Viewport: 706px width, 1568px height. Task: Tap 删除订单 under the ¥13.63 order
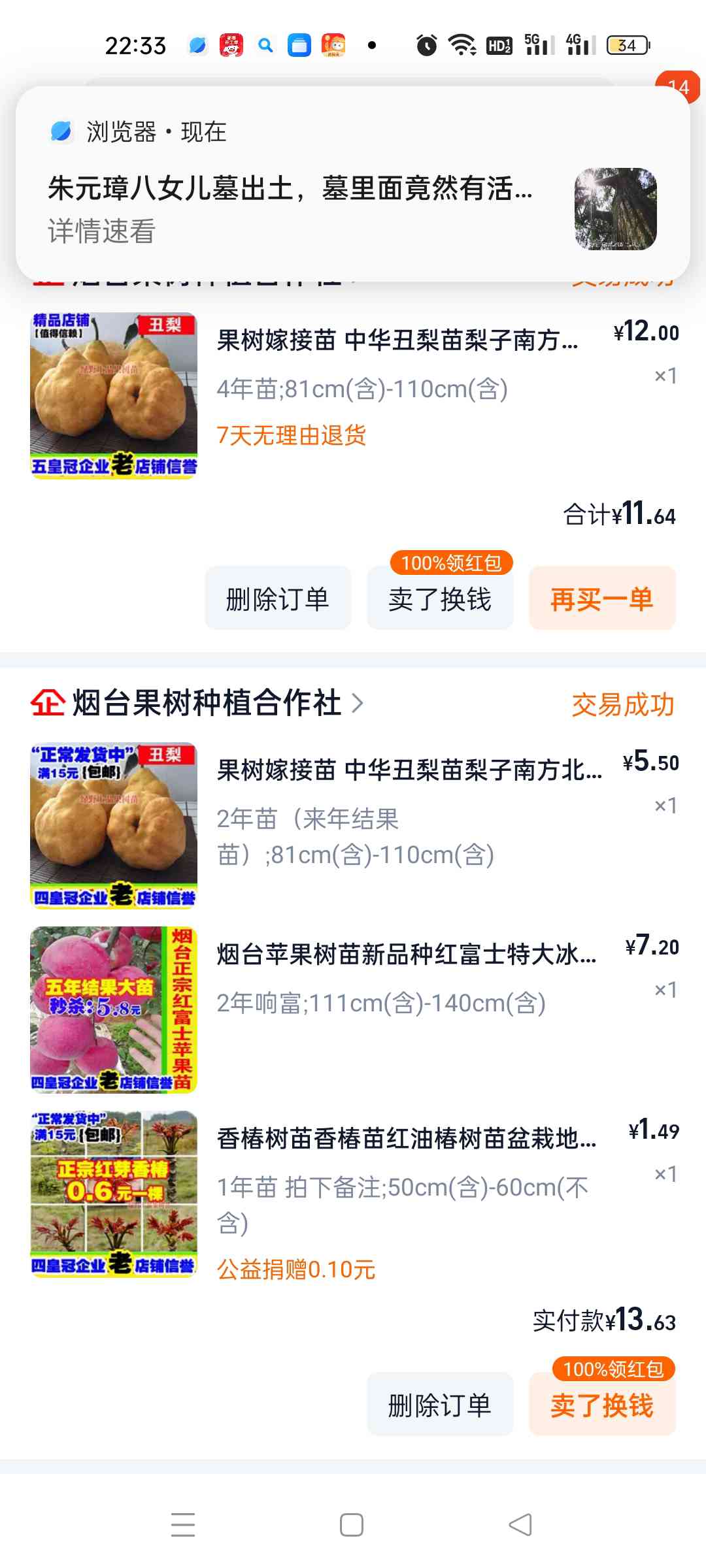point(440,1405)
